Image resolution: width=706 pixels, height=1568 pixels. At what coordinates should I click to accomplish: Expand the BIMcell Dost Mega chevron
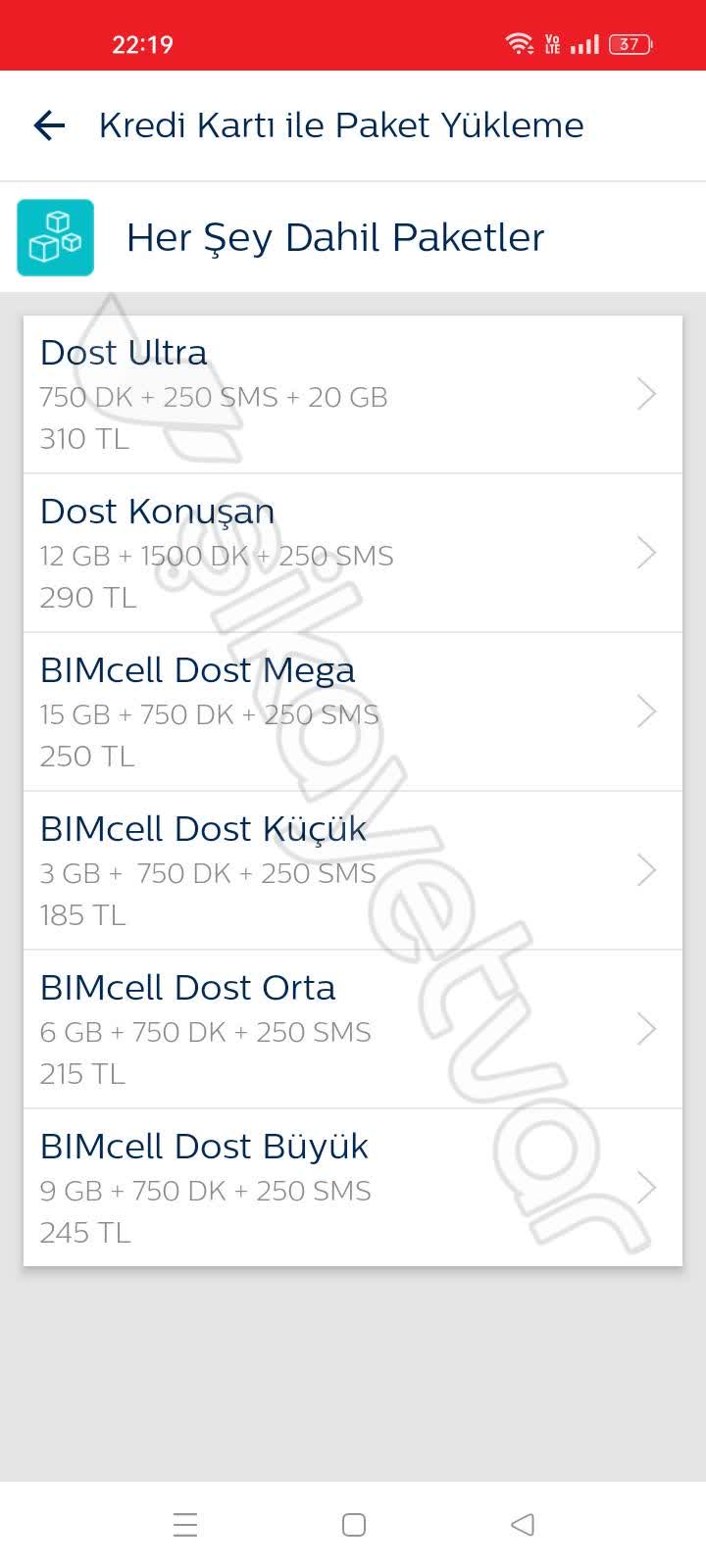(x=646, y=711)
